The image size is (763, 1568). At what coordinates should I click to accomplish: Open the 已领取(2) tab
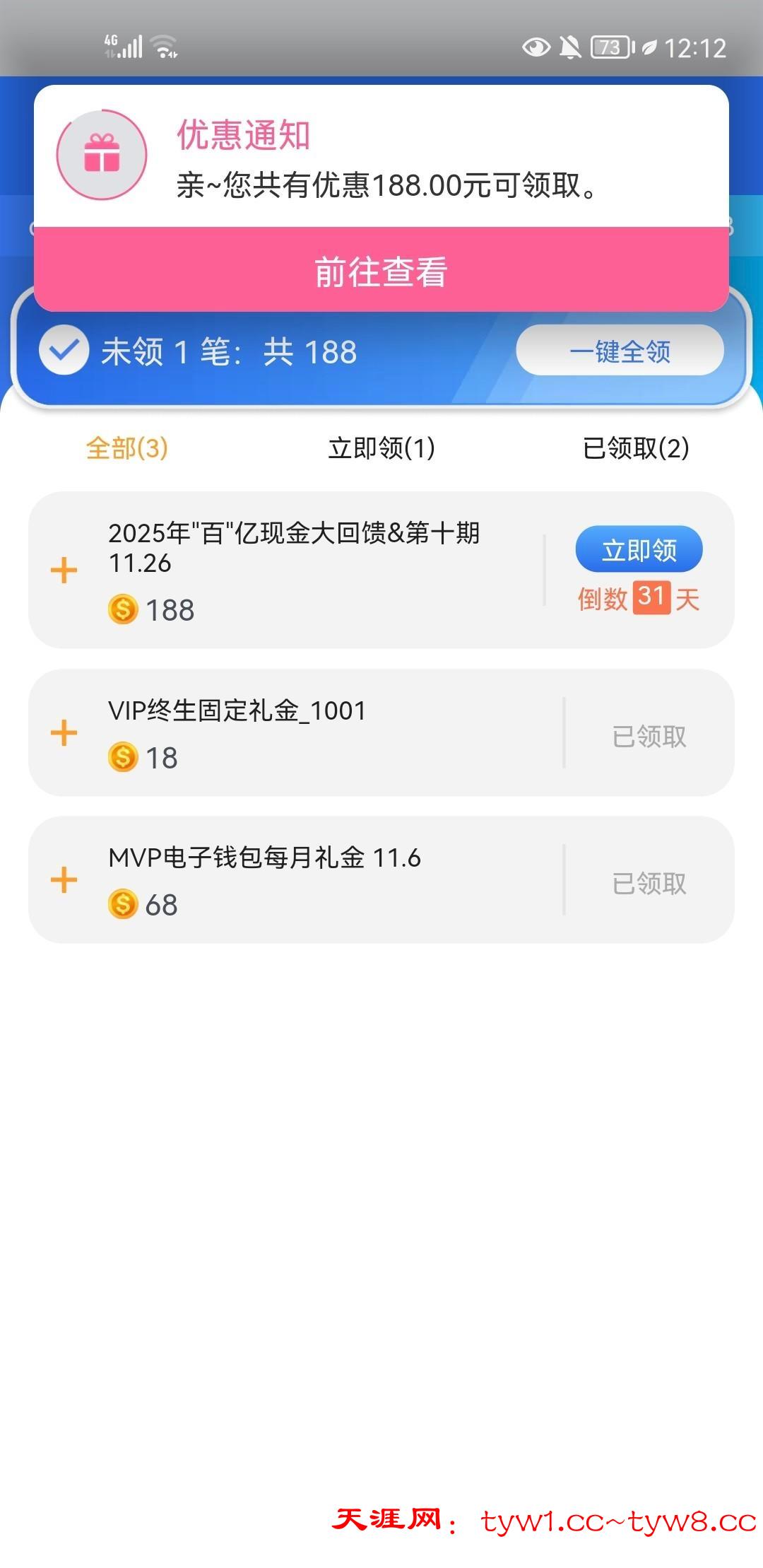tap(636, 447)
